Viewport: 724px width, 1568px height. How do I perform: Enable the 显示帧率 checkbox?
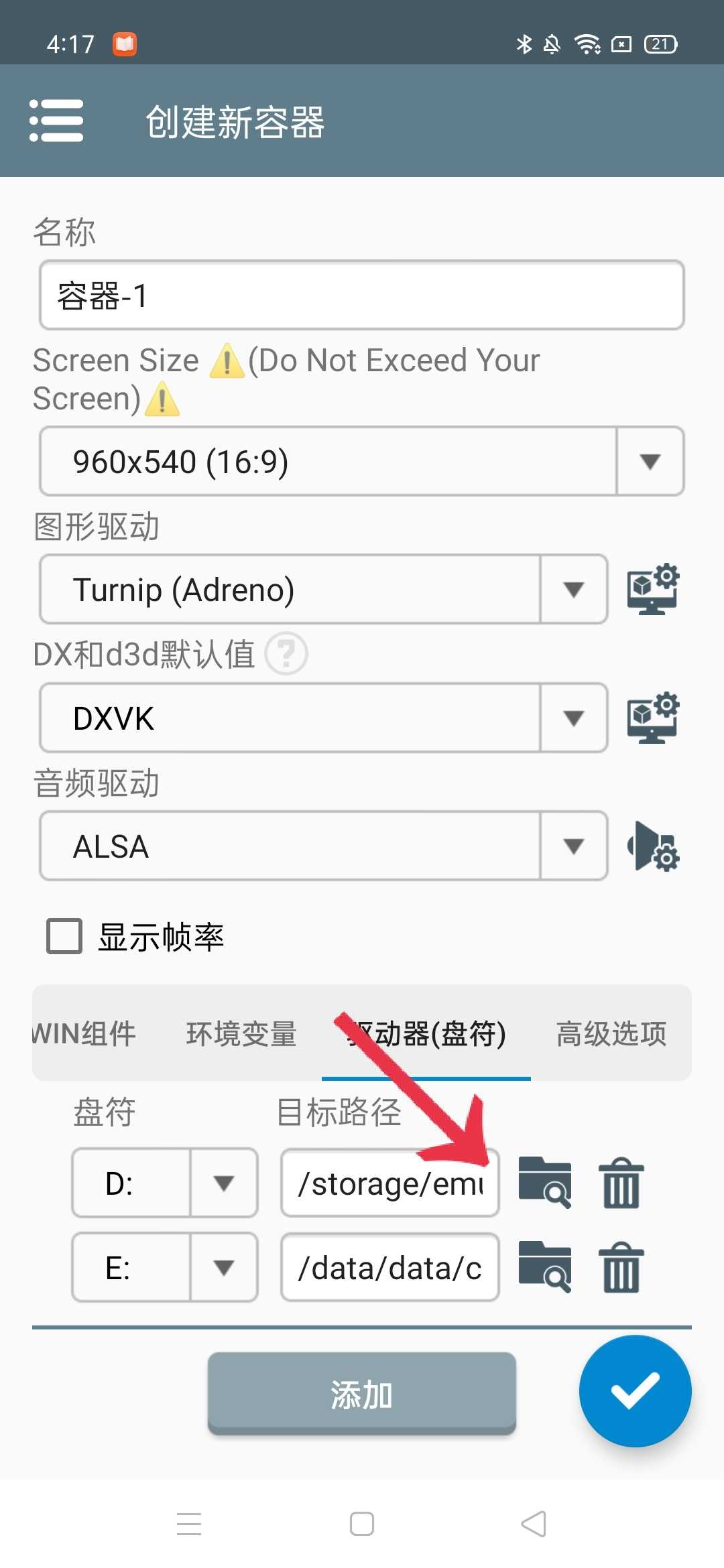64,936
